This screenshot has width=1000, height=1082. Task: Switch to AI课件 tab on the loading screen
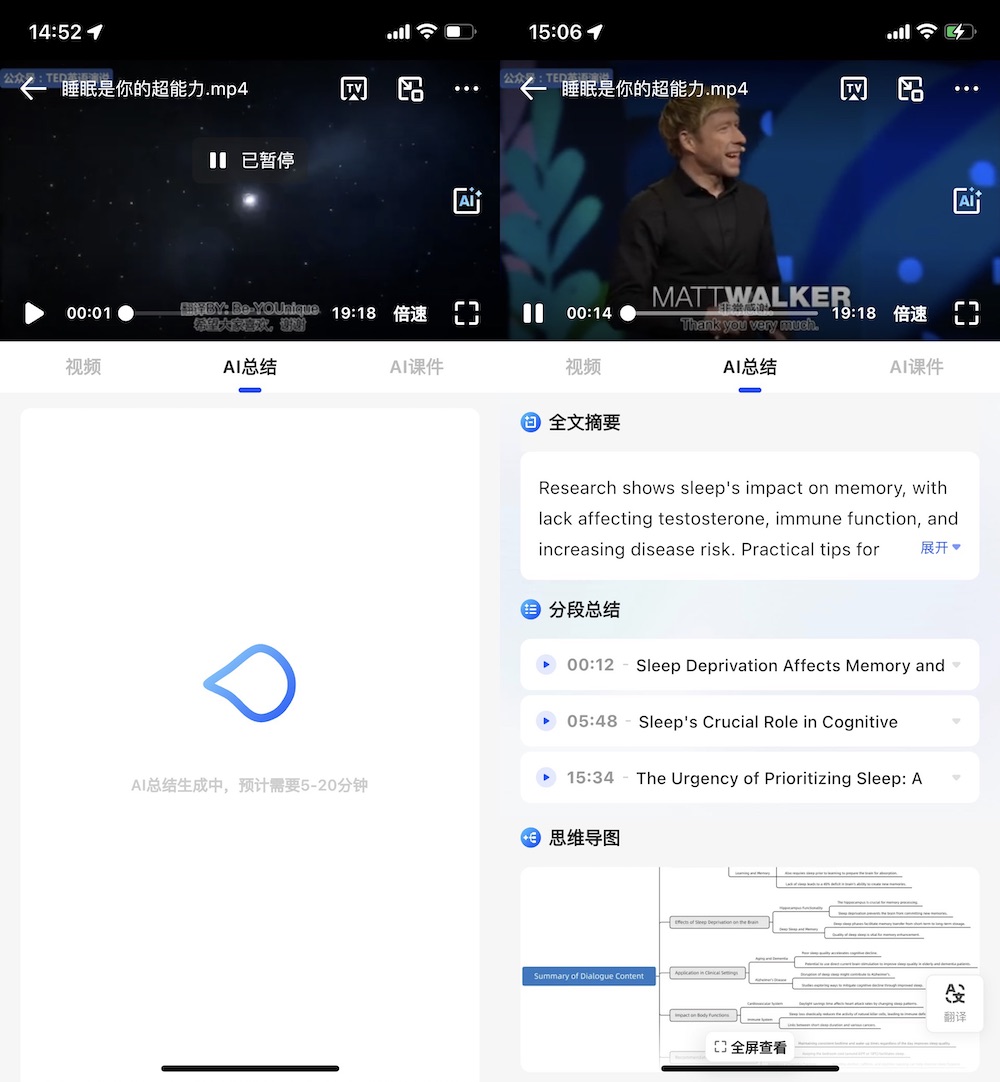tap(416, 367)
